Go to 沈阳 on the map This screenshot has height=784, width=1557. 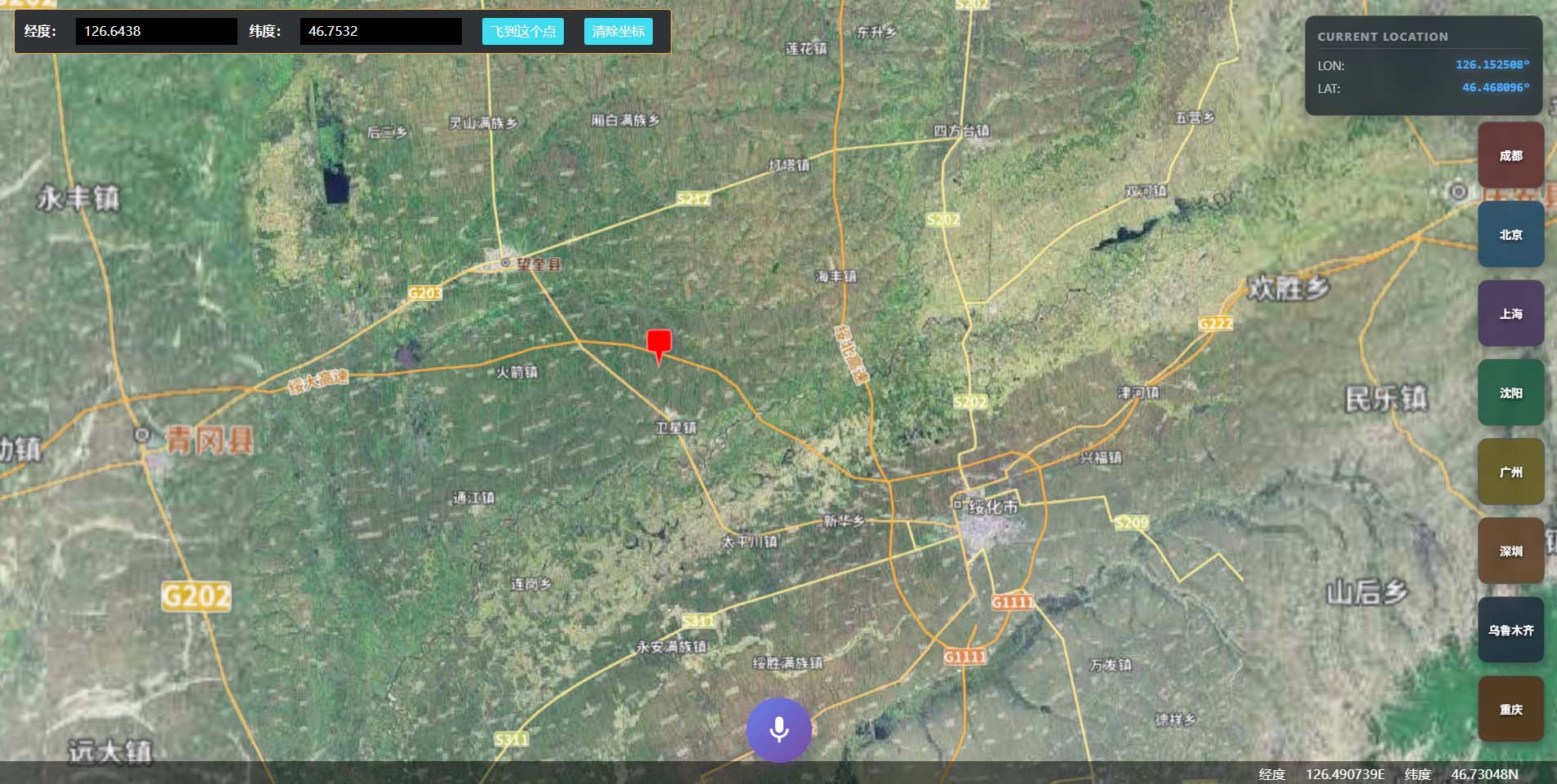tap(1510, 392)
